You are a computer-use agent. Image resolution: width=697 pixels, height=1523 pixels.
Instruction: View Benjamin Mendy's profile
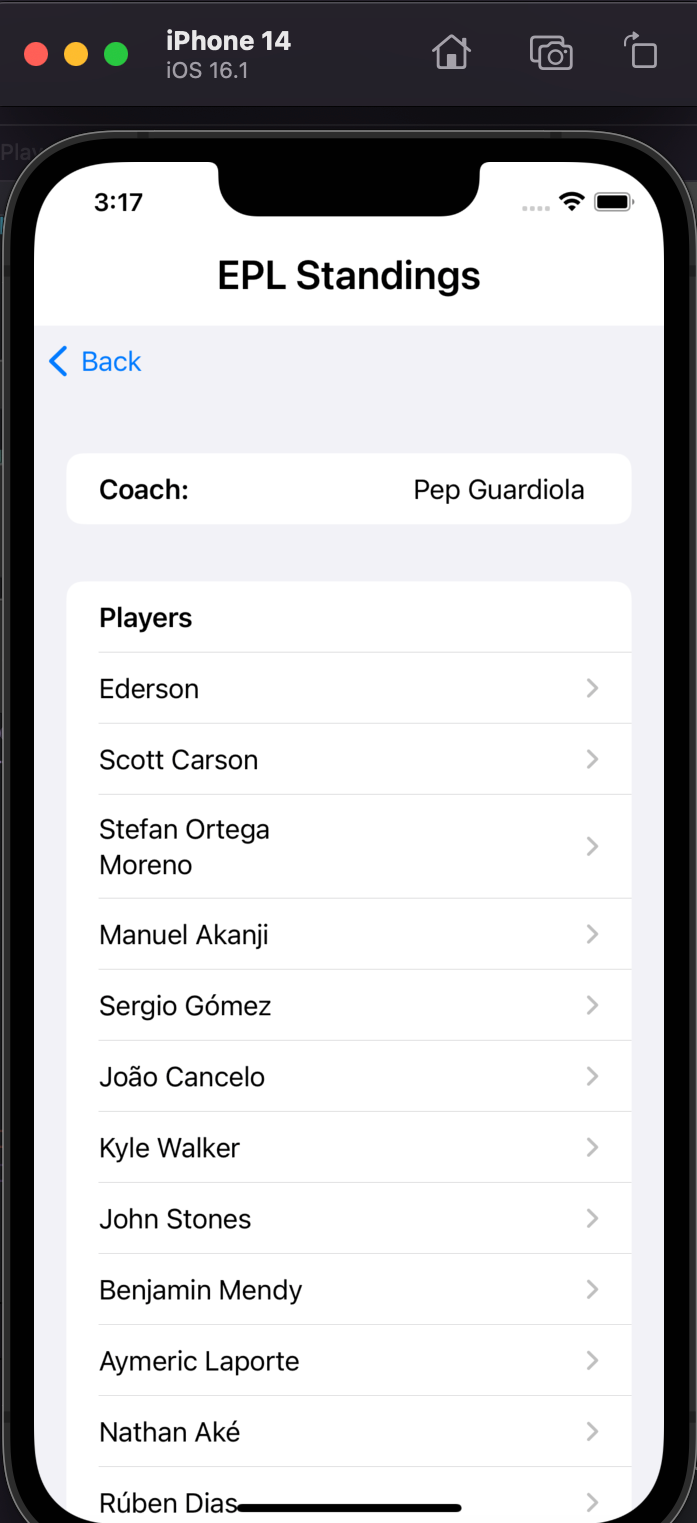(349, 1289)
